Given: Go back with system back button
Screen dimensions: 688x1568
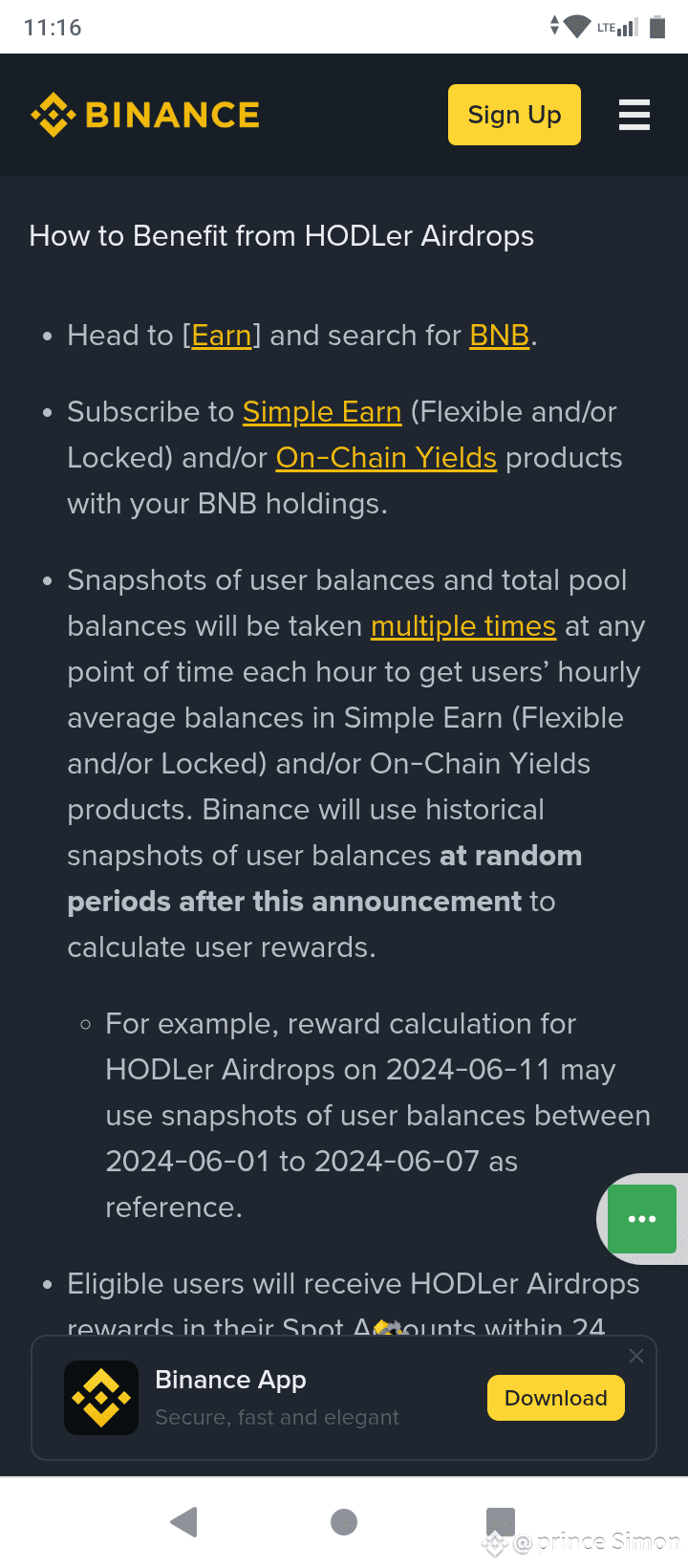Looking at the screenshot, I should point(183,1521).
